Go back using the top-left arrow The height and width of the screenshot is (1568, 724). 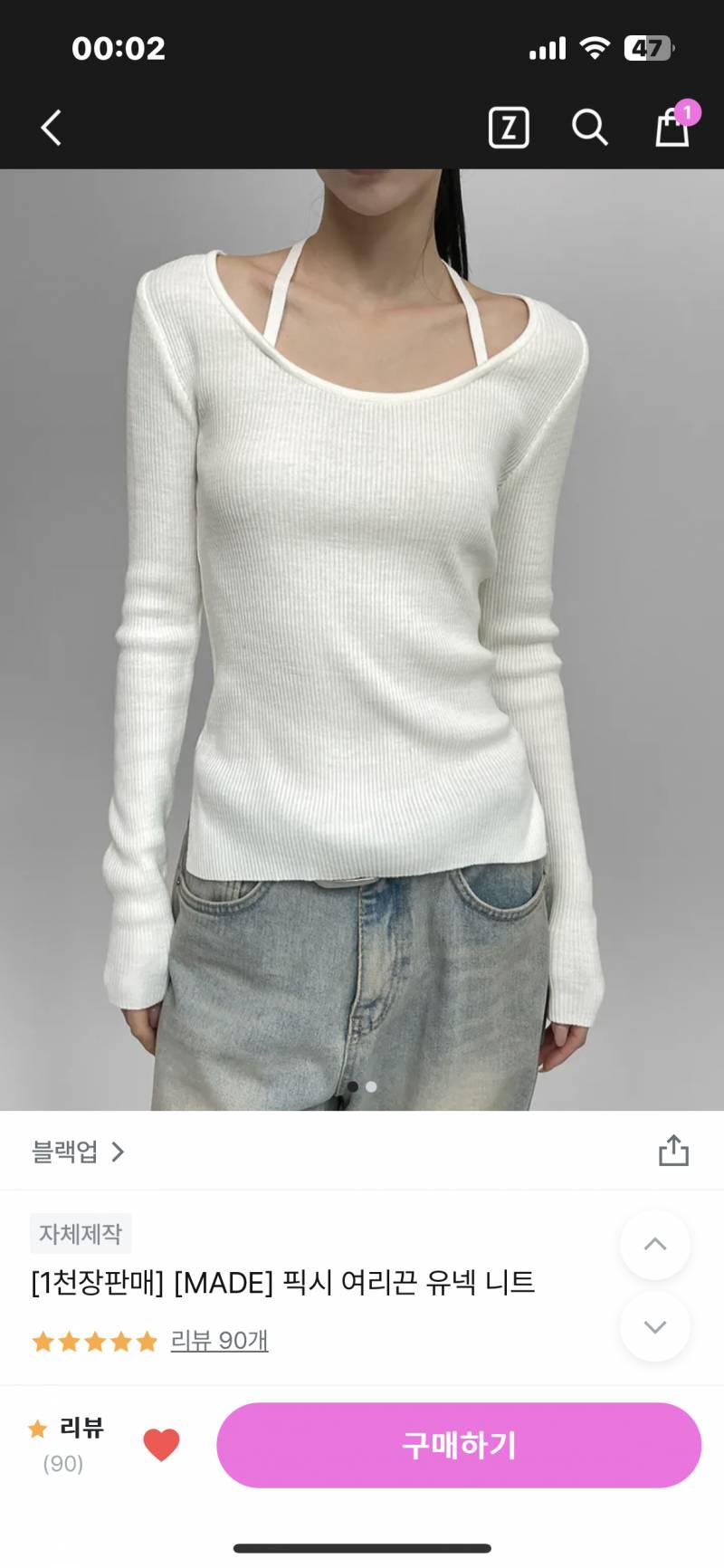[x=52, y=128]
